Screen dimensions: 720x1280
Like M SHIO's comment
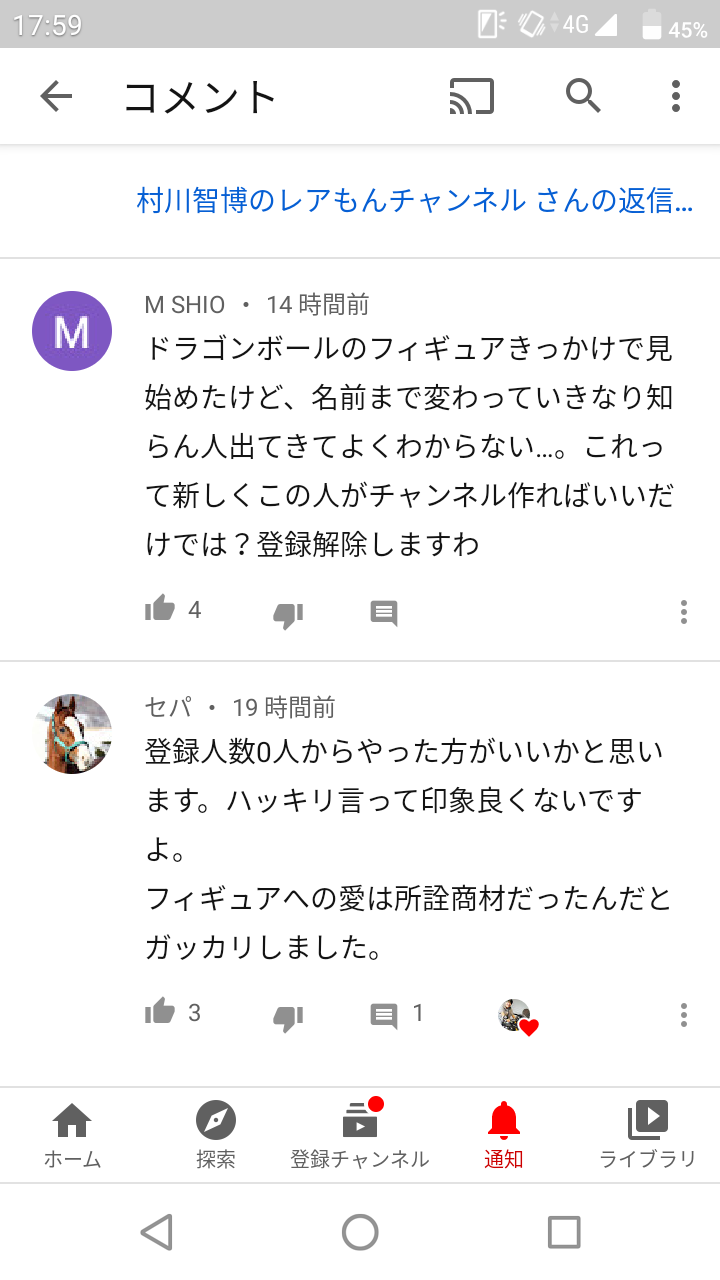(160, 610)
